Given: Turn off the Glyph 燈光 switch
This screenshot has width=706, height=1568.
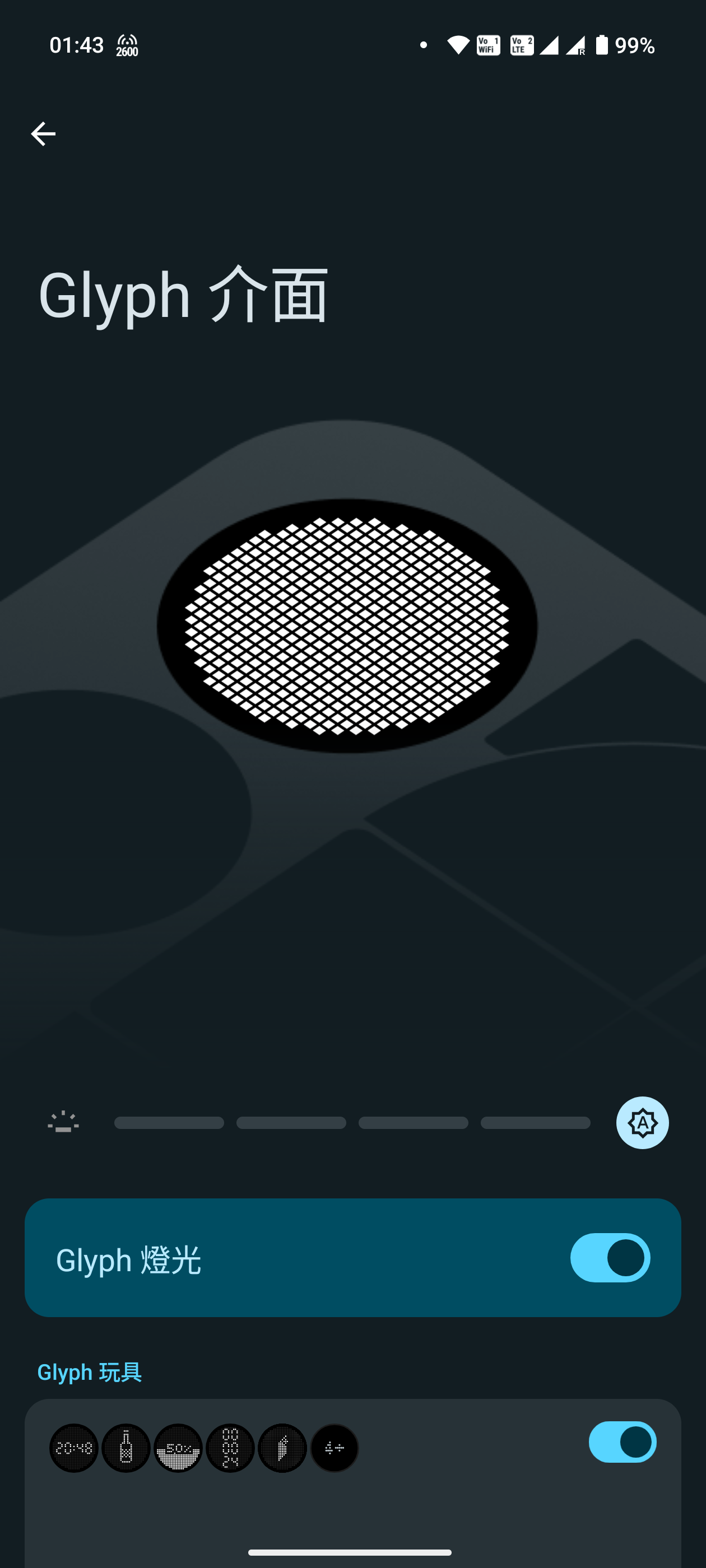Looking at the screenshot, I should pyautogui.click(x=610, y=1257).
